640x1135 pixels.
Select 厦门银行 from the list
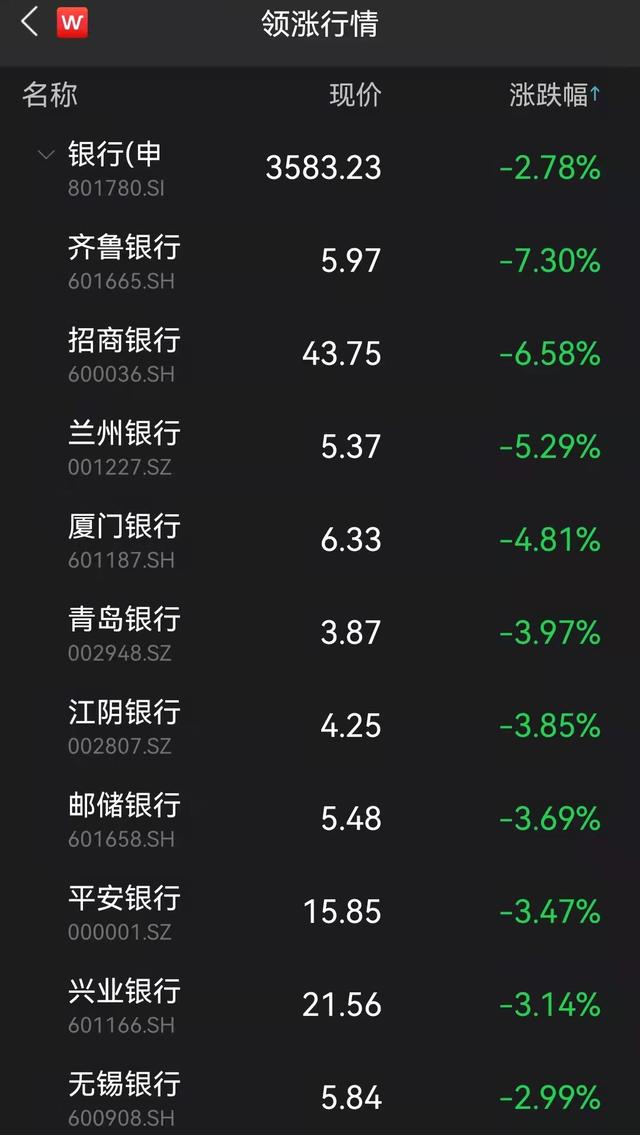(320, 540)
